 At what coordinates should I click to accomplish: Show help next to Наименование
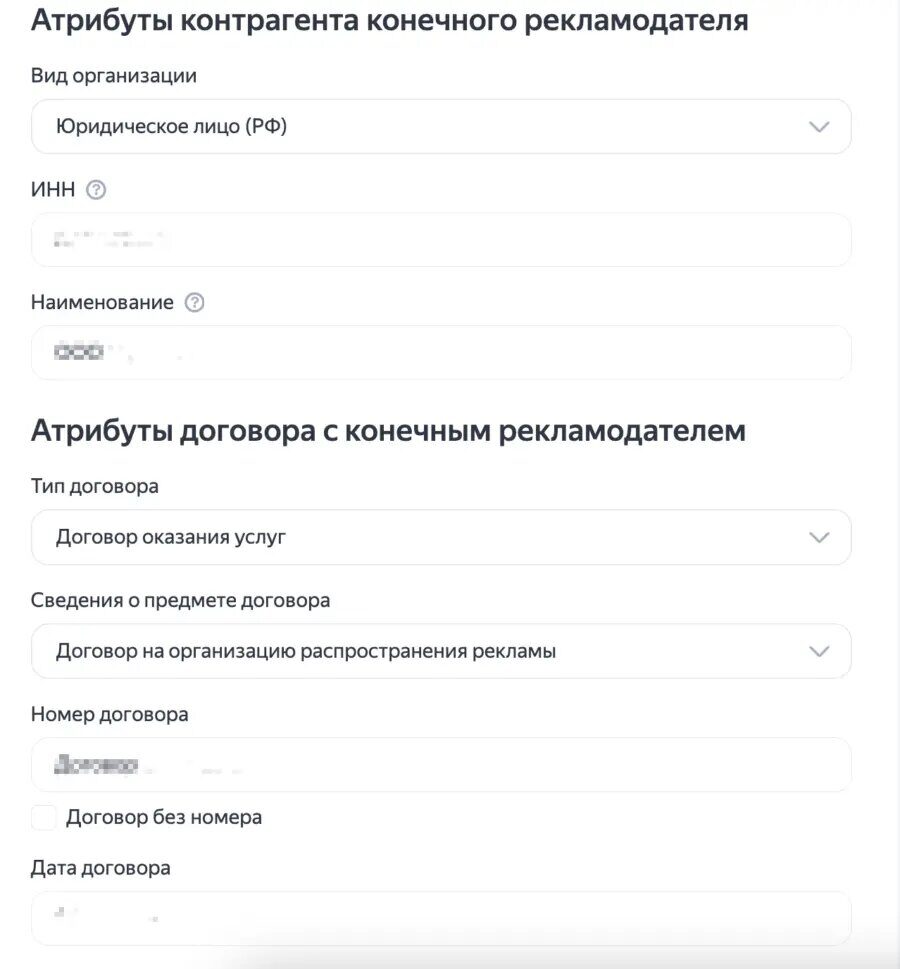pos(195,302)
